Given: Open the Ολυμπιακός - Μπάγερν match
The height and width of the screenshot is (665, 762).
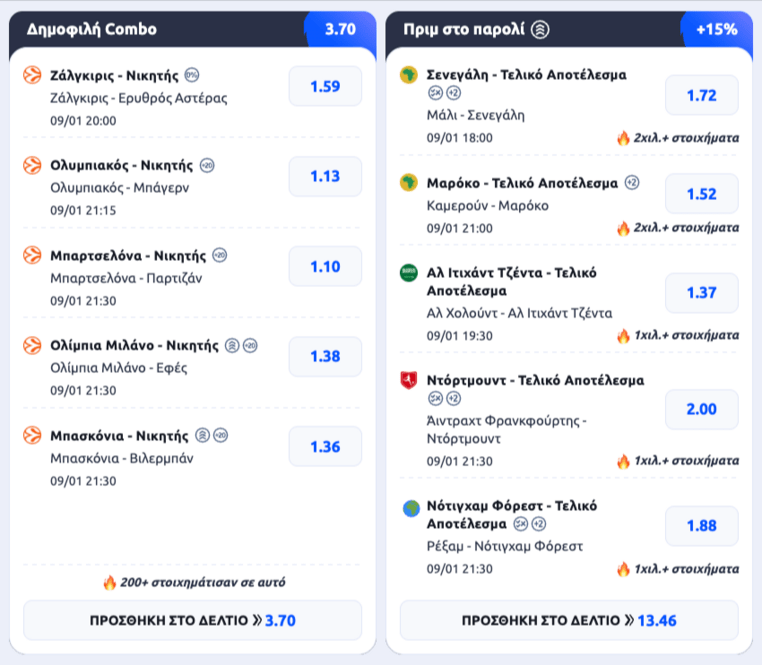Looking at the screenshot, I should (x=119, y=187).
